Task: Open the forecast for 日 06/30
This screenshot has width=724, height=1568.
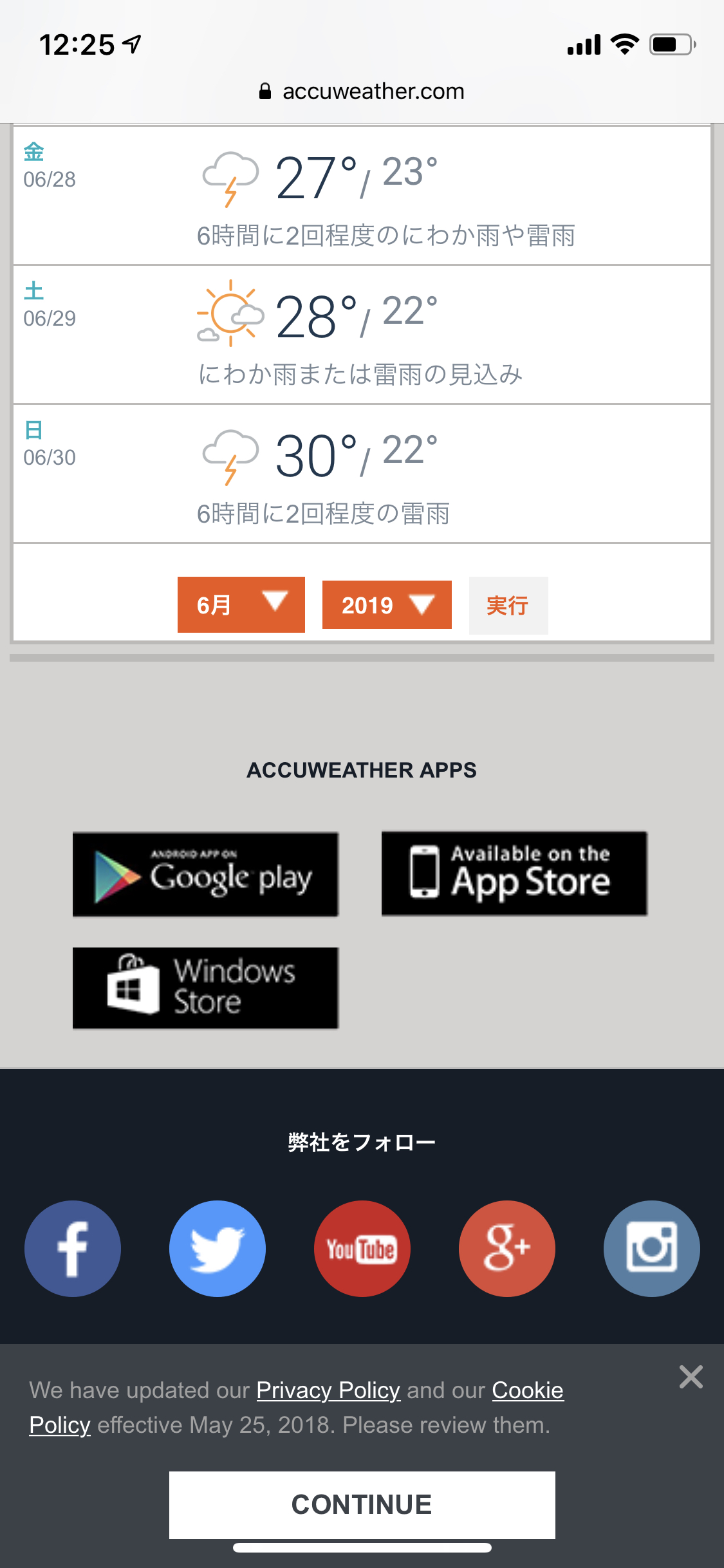Action: (x=362, y=474)
